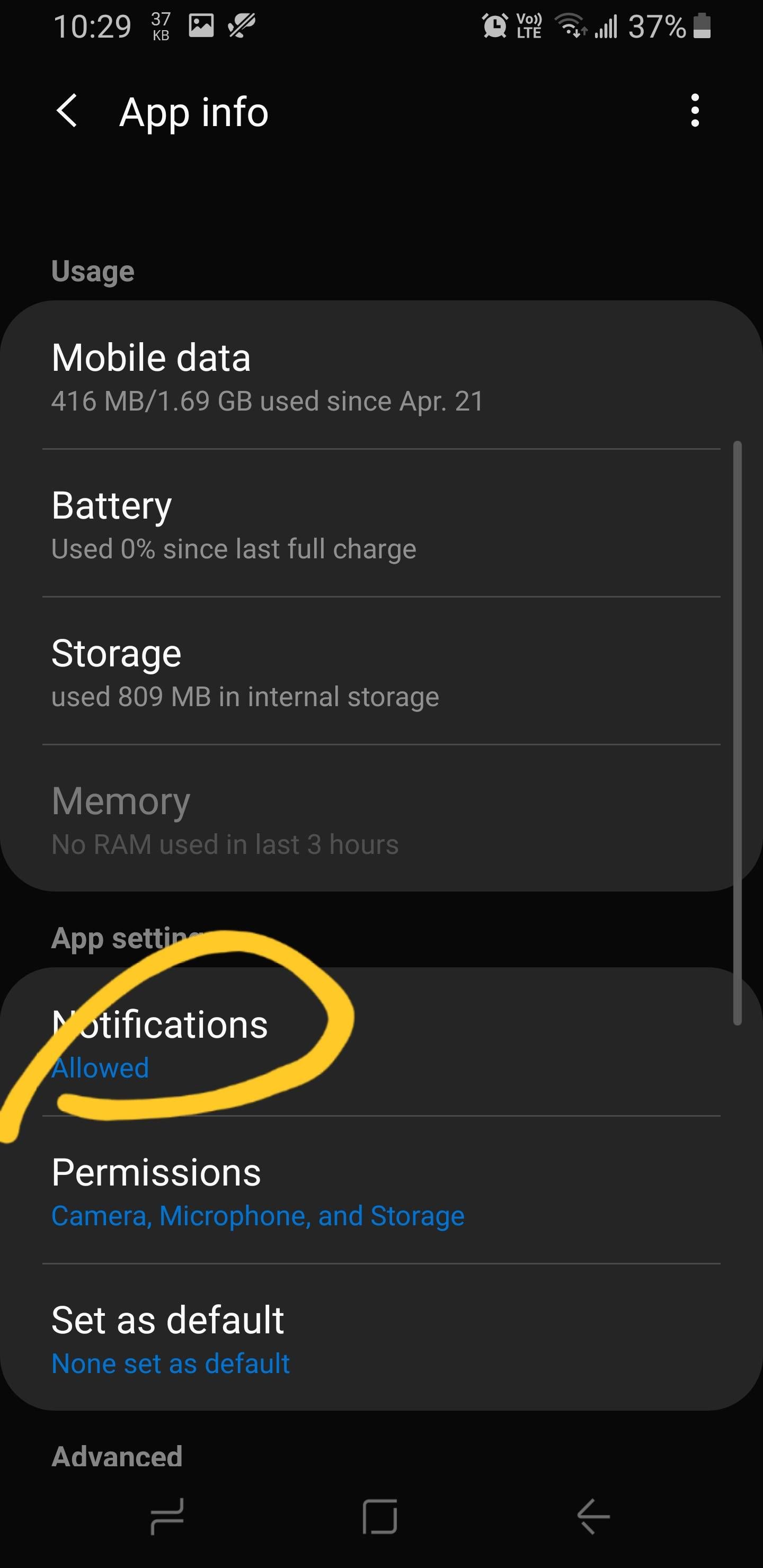
Task: Tap the screenshot icon in the status bar
Action: [201, 25]
